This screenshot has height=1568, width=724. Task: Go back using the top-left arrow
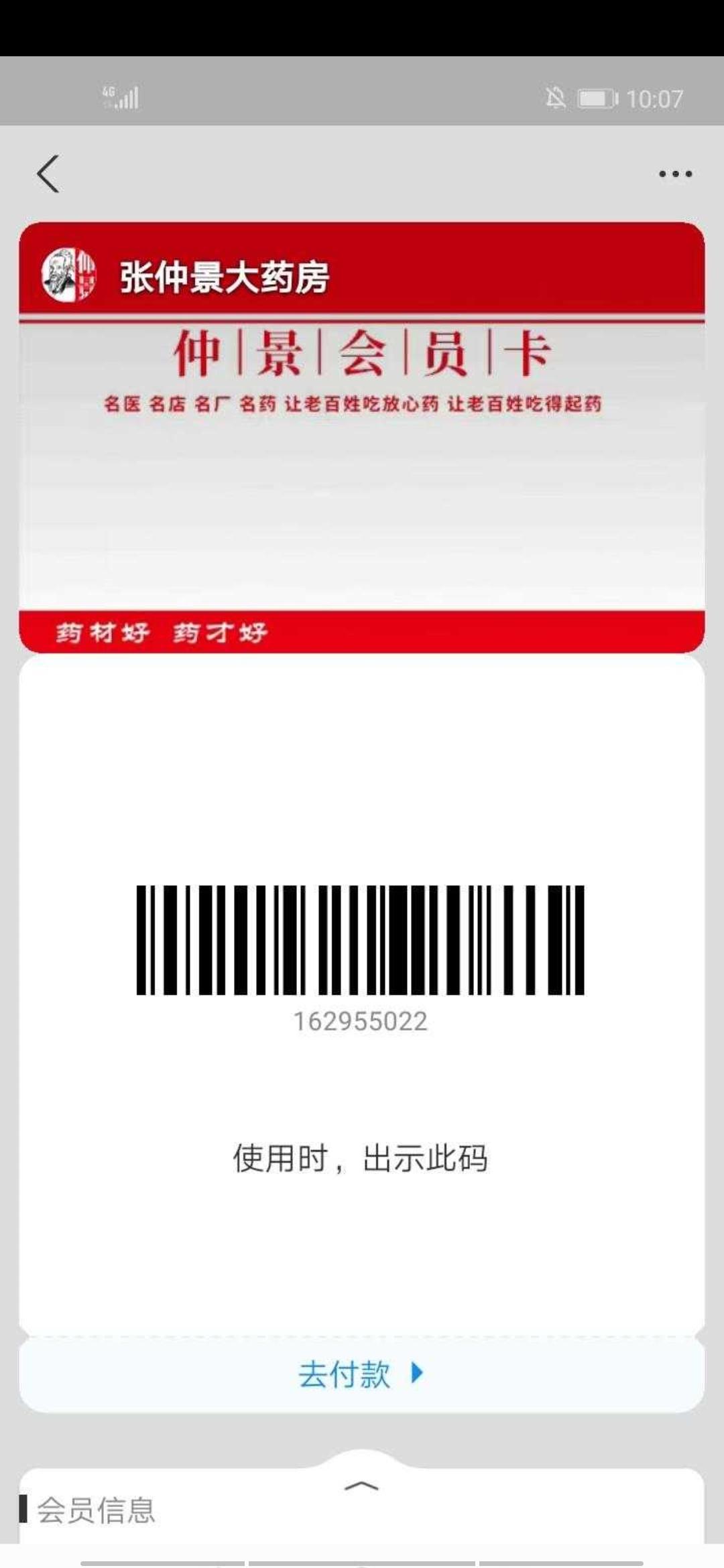48,174
